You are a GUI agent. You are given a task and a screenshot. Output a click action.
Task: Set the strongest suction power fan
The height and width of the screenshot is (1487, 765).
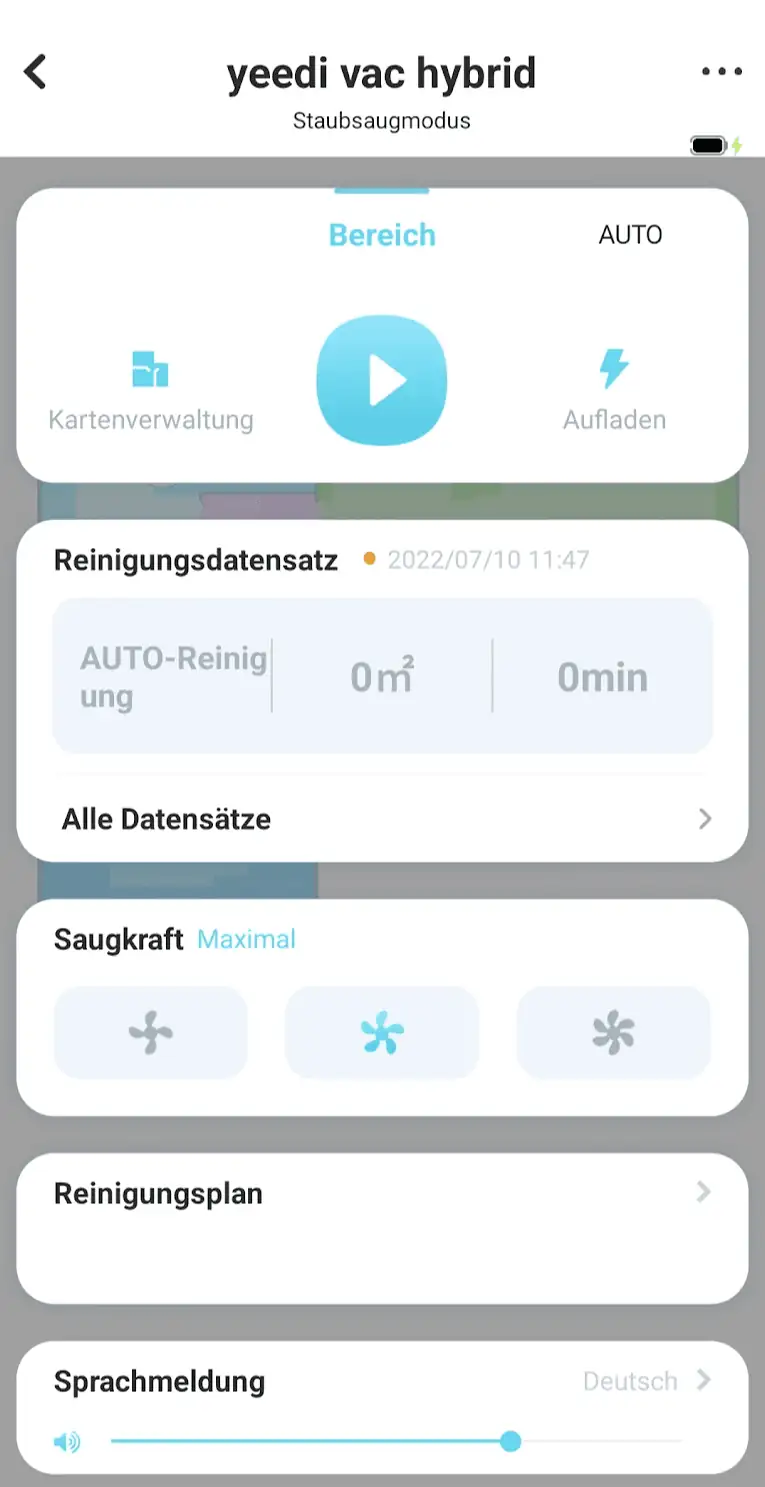coord(613,1033)
